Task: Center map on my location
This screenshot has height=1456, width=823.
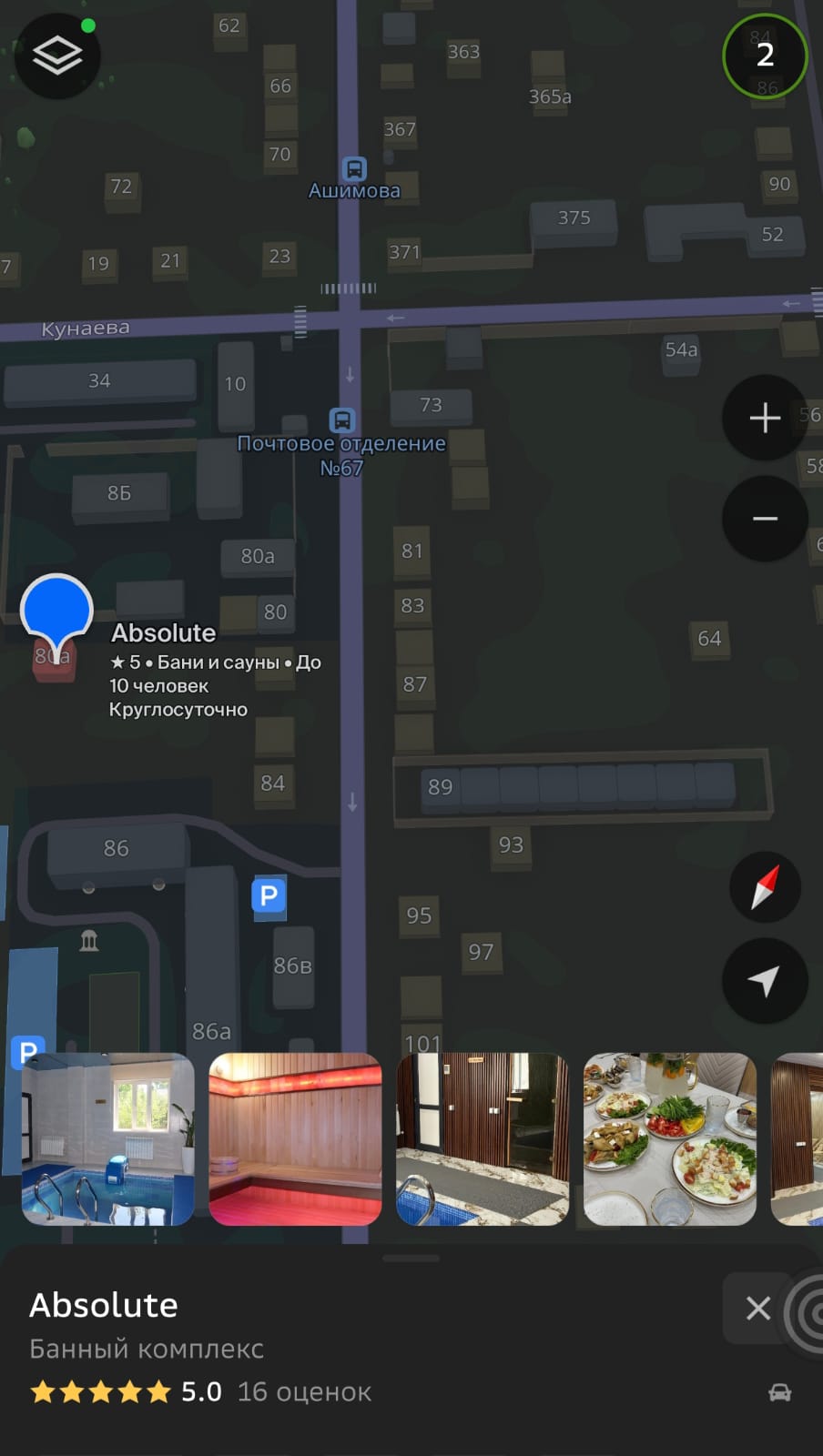Action: point(765,981)
